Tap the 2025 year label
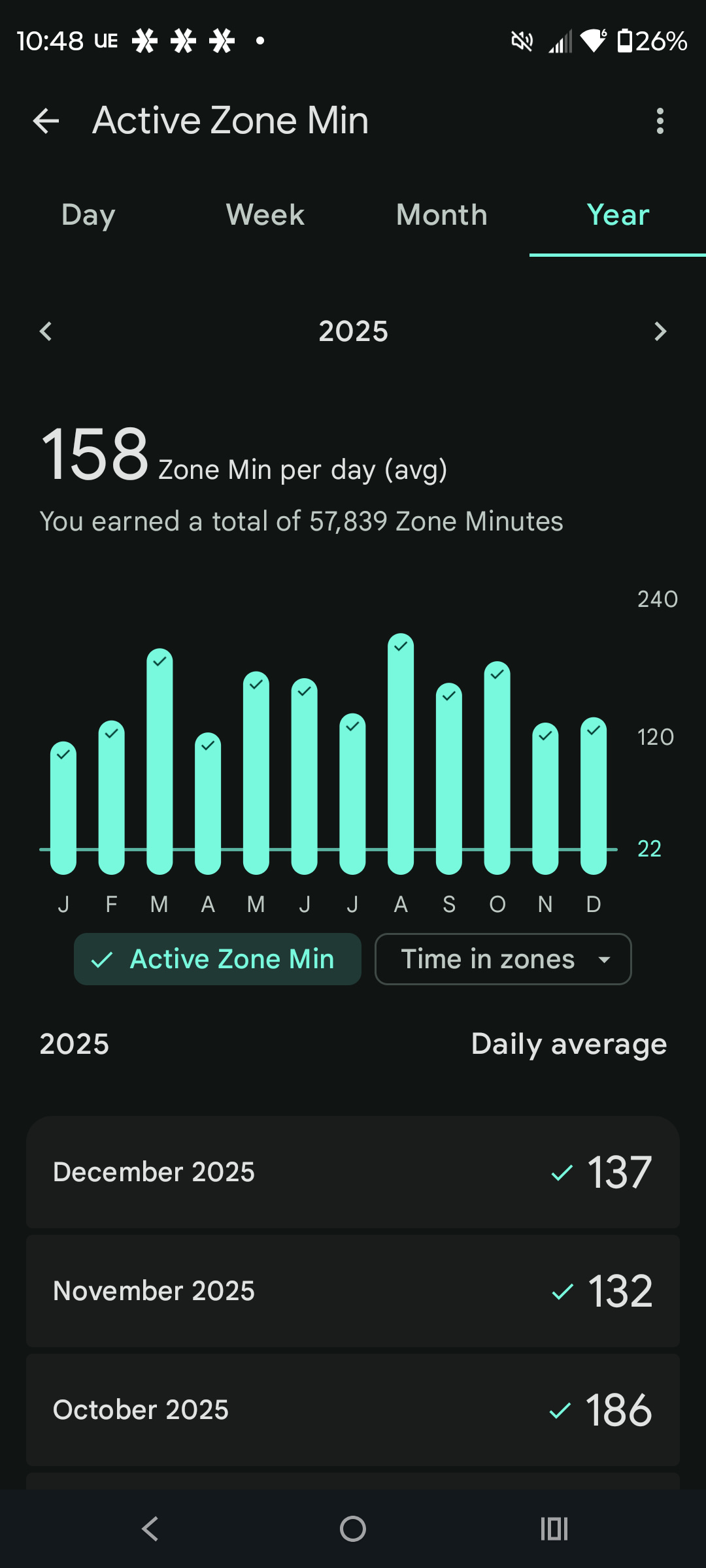The width and height of the screenshot is (706, 1568). 353,331
